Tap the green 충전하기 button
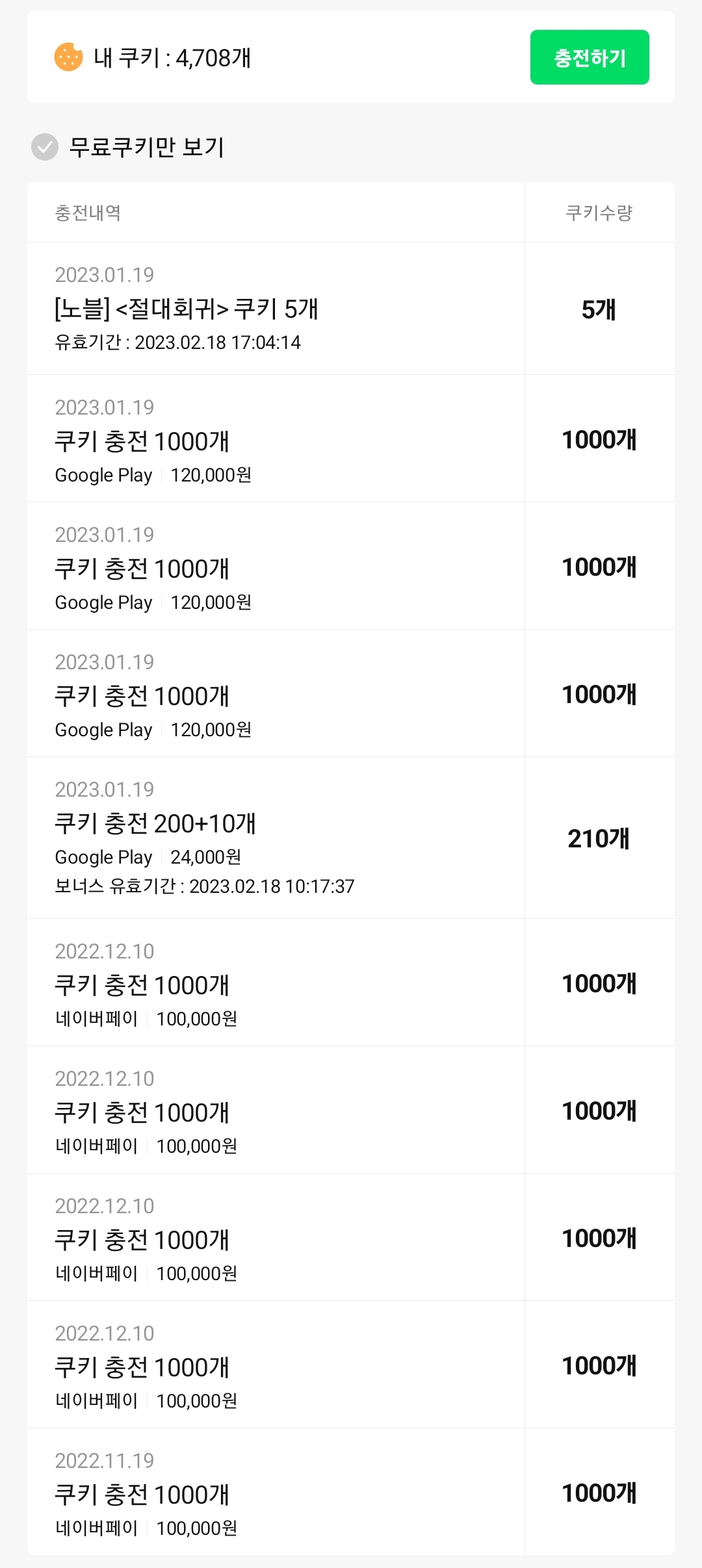The height and width of the screenshot is (1568, 702). click(x=590, y=57)
